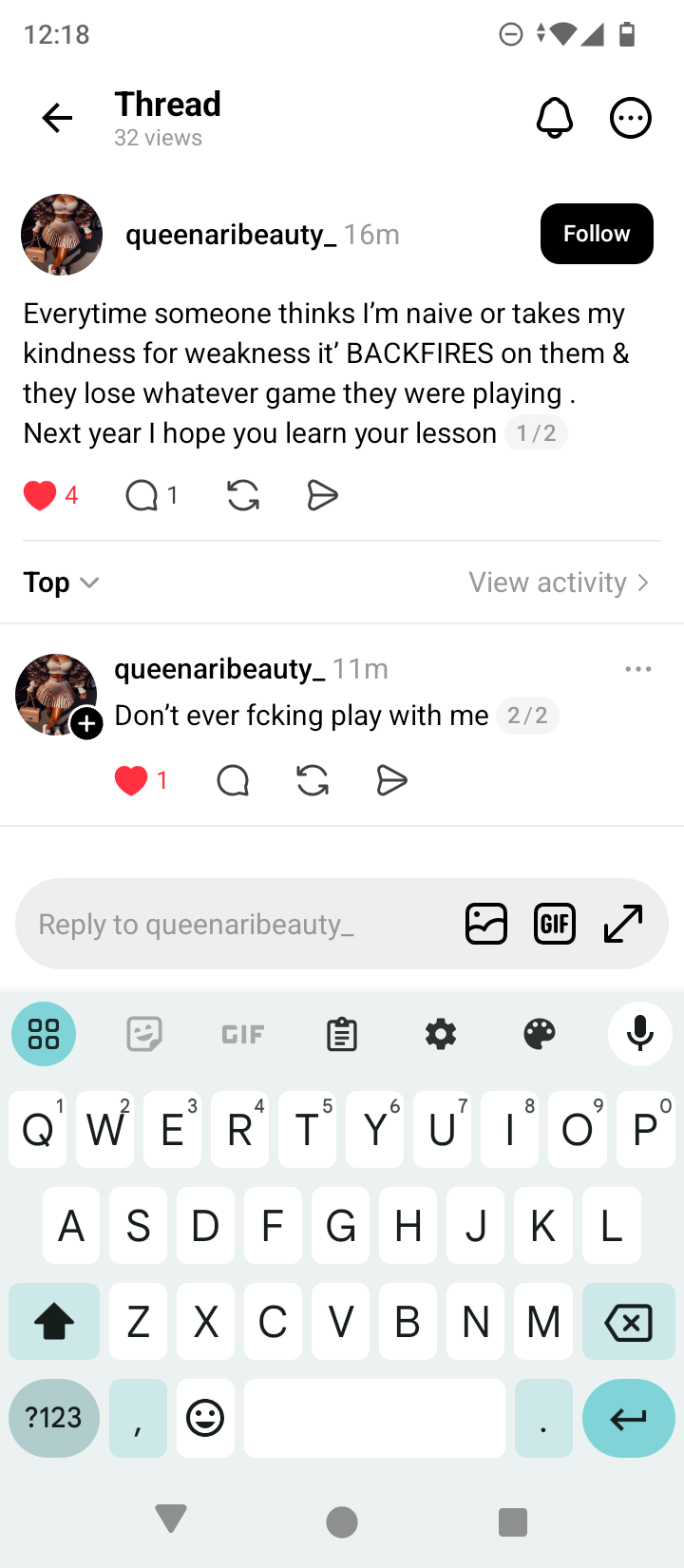Screen dimensions: 684x1568
Task: Open the thread notifications bell
Action: [x=555, y=118]
